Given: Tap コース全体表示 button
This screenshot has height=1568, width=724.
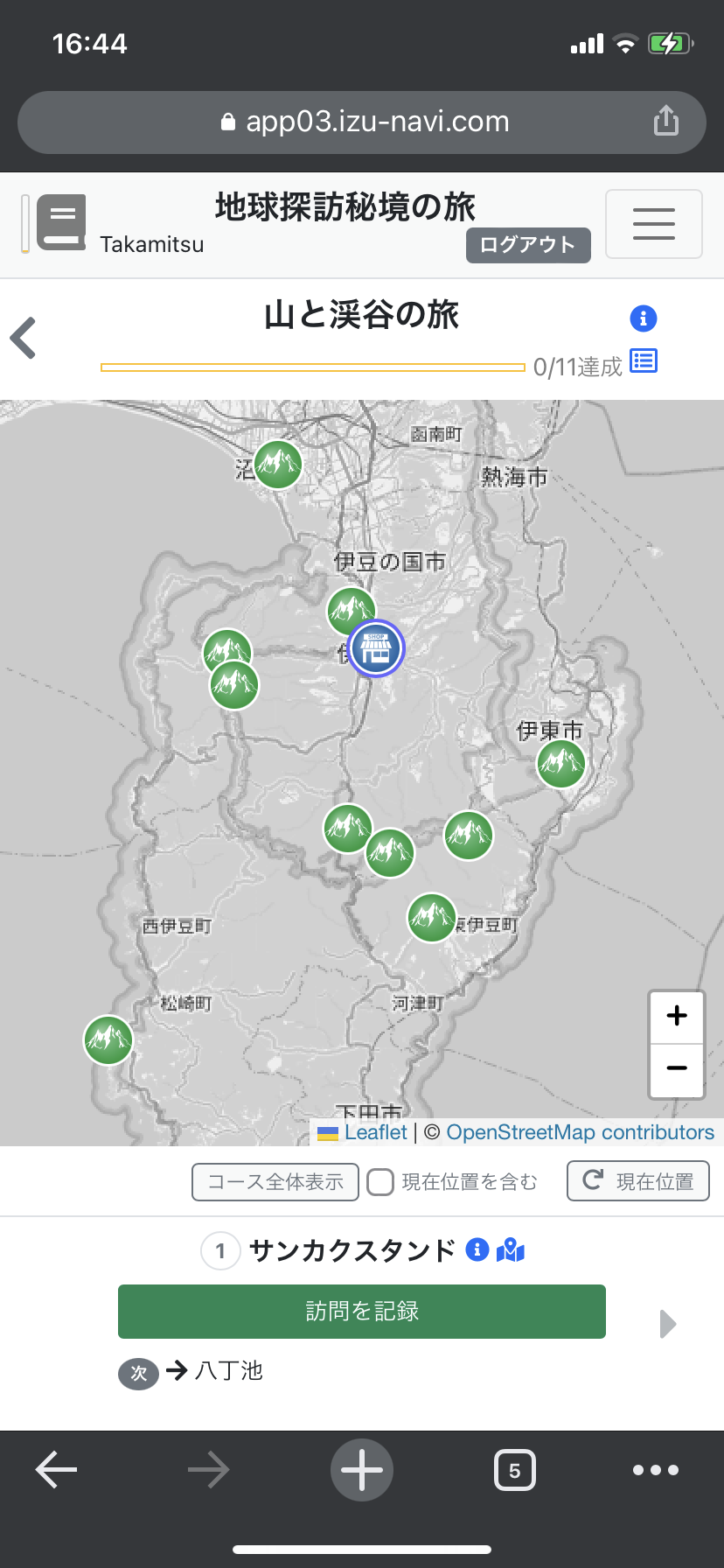Looking at the screenshot, I should click(275, 1182).
